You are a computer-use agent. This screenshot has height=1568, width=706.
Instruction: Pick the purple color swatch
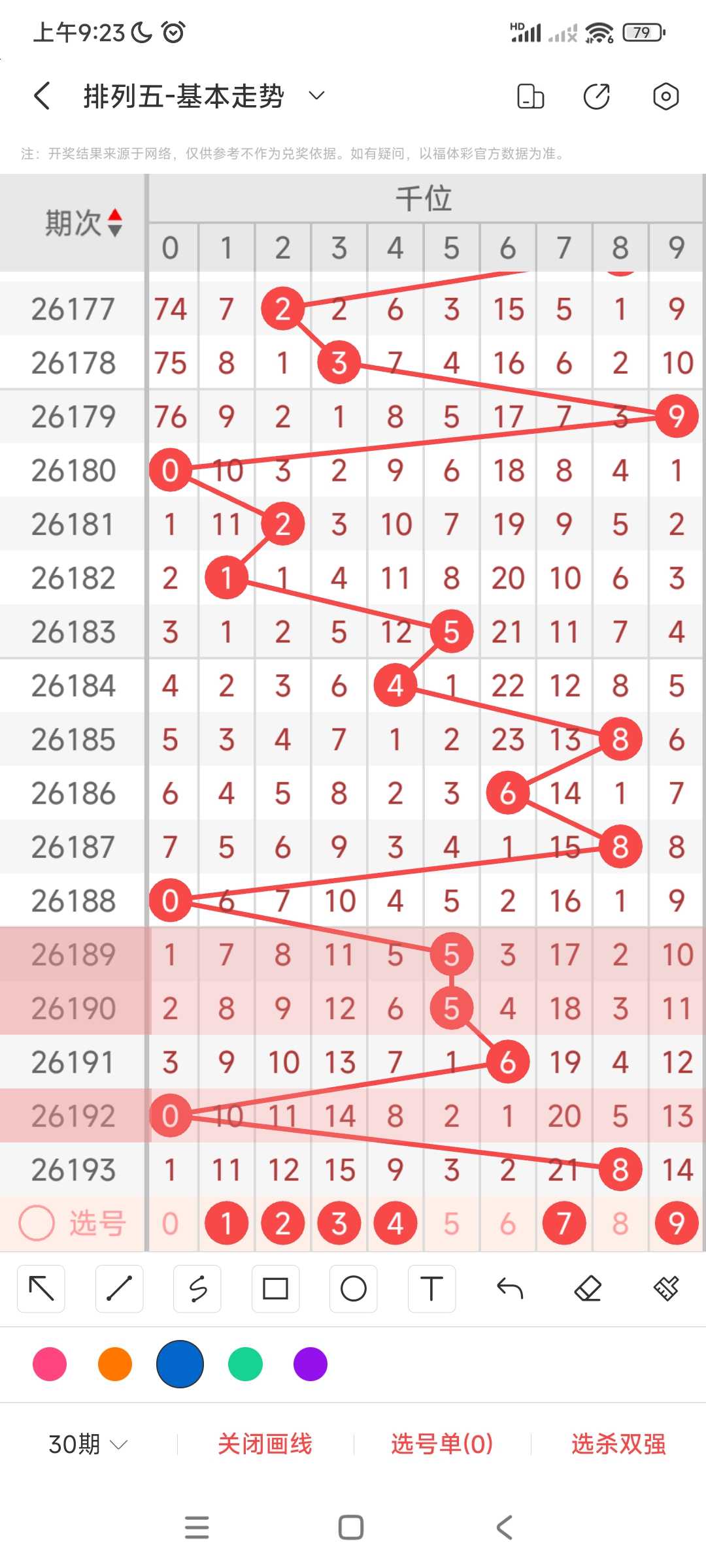tap(311, 1364)
